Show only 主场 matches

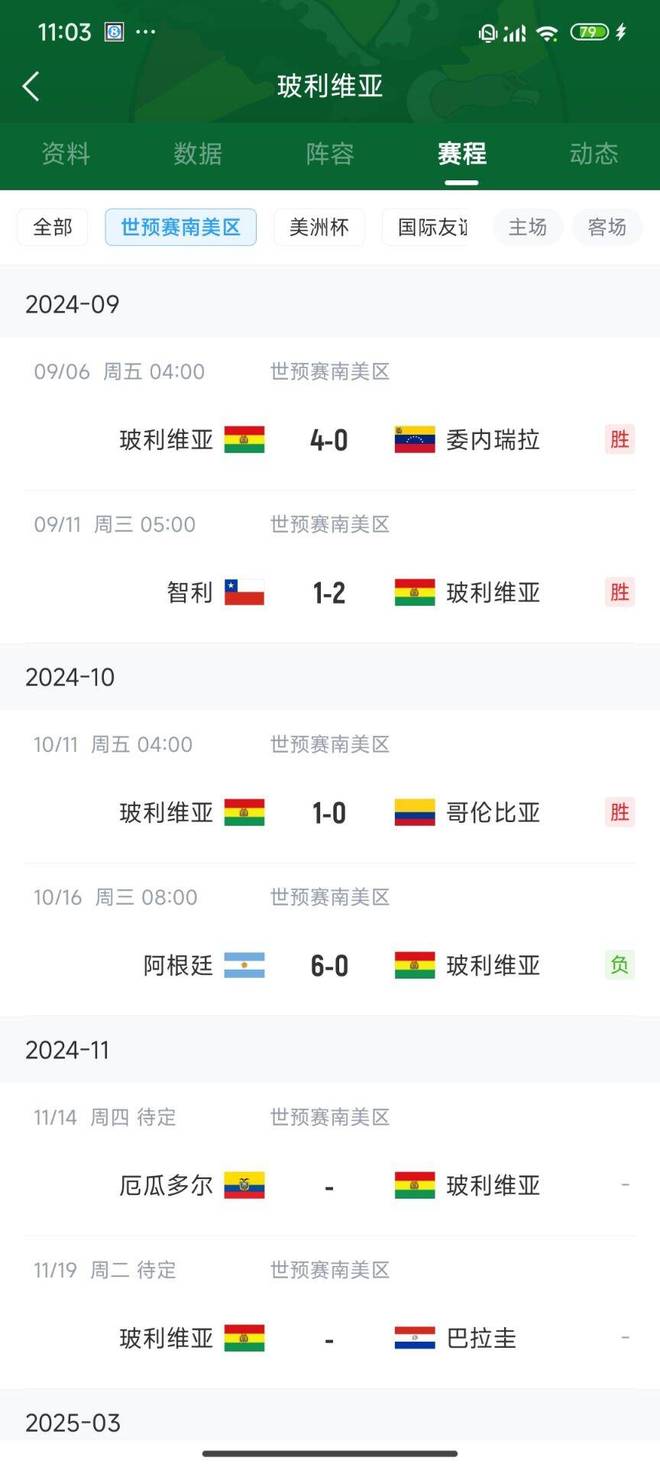[x=528, y=228]
